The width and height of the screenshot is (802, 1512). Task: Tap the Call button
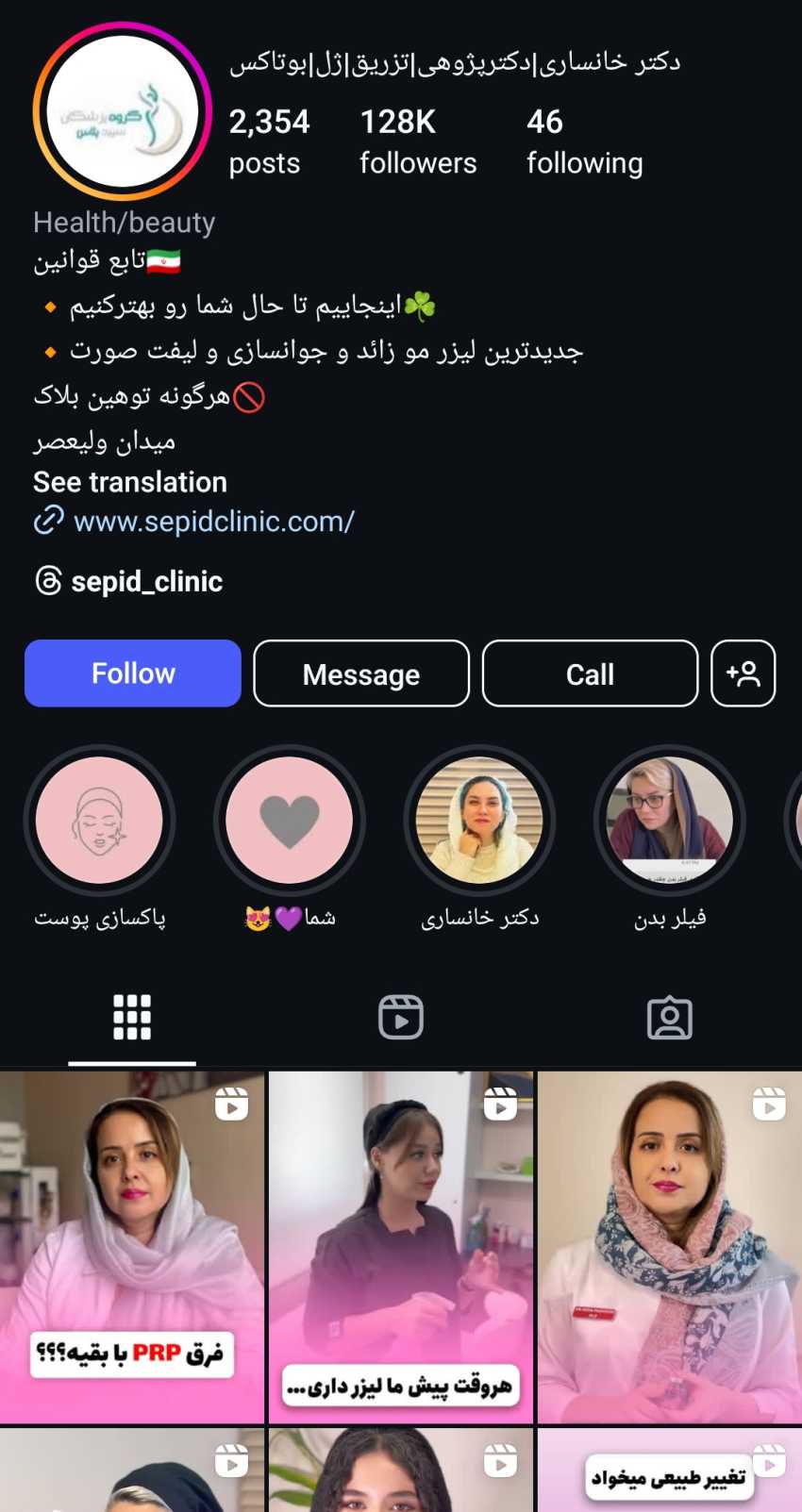click(590, 673)
